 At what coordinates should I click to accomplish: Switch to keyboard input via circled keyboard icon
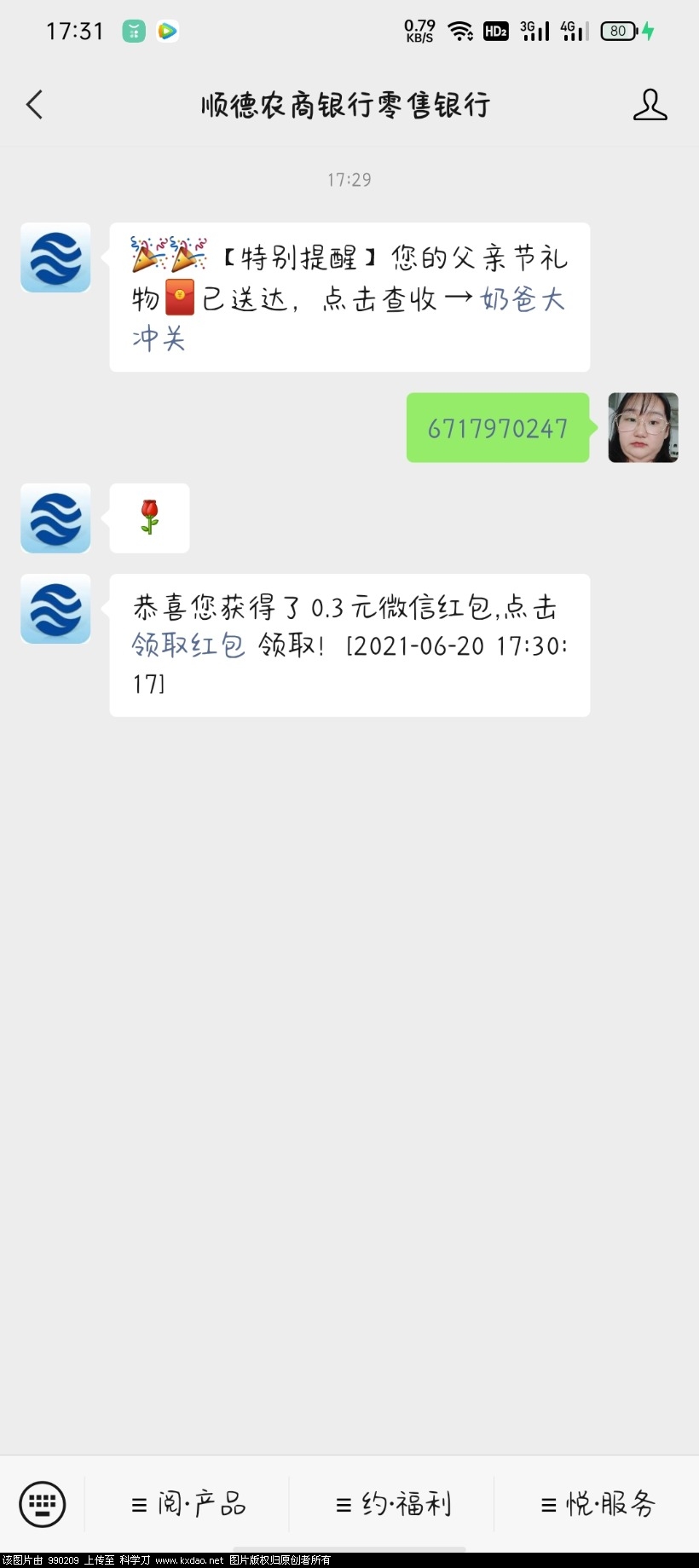tap(42, 1503)
